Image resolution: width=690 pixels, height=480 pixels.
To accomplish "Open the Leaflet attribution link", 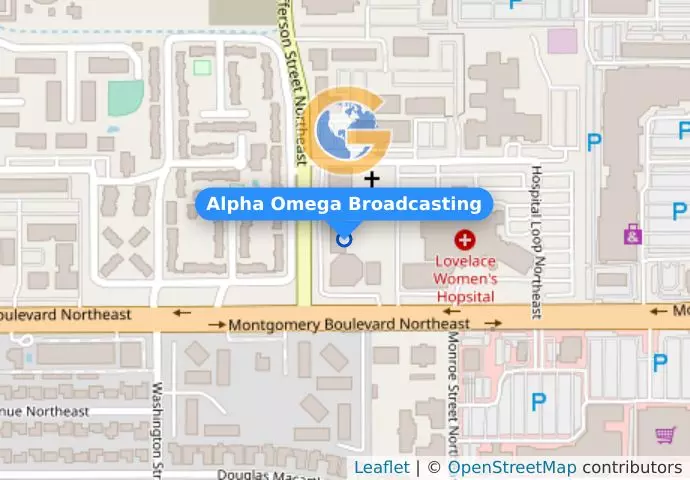I will [x=381, y=467].
